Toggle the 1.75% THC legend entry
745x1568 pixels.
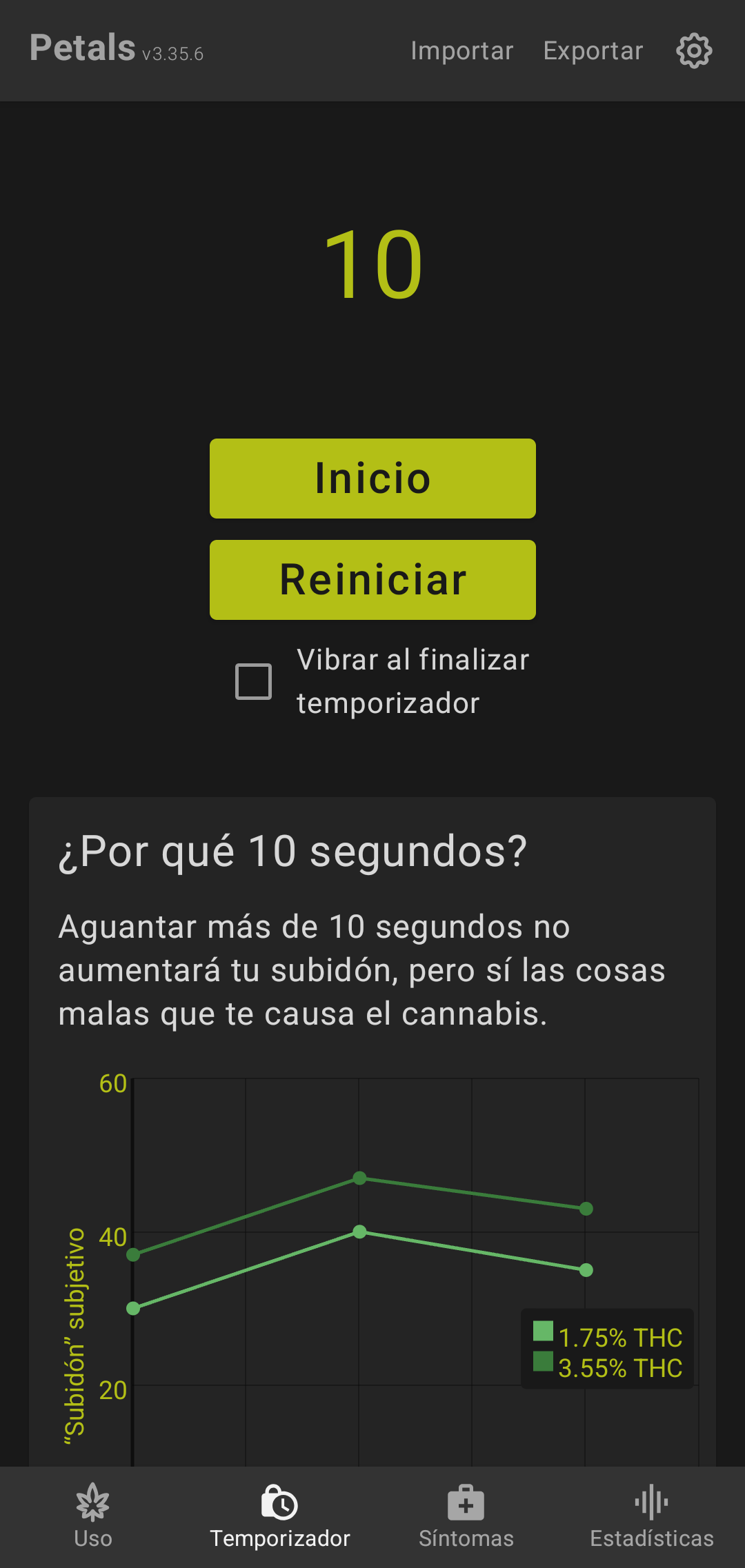pos(607,1336)
